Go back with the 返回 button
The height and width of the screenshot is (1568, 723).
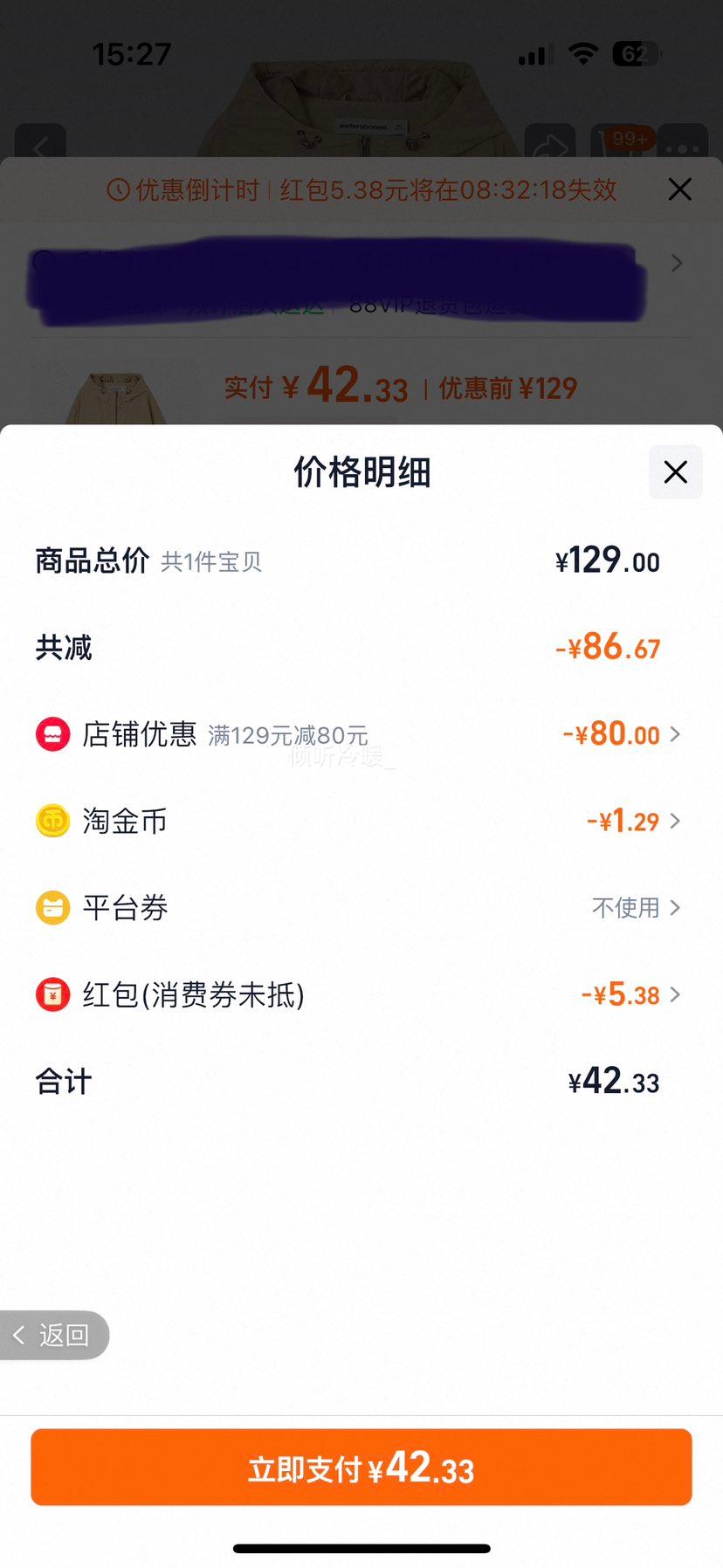click(54, 1335)
